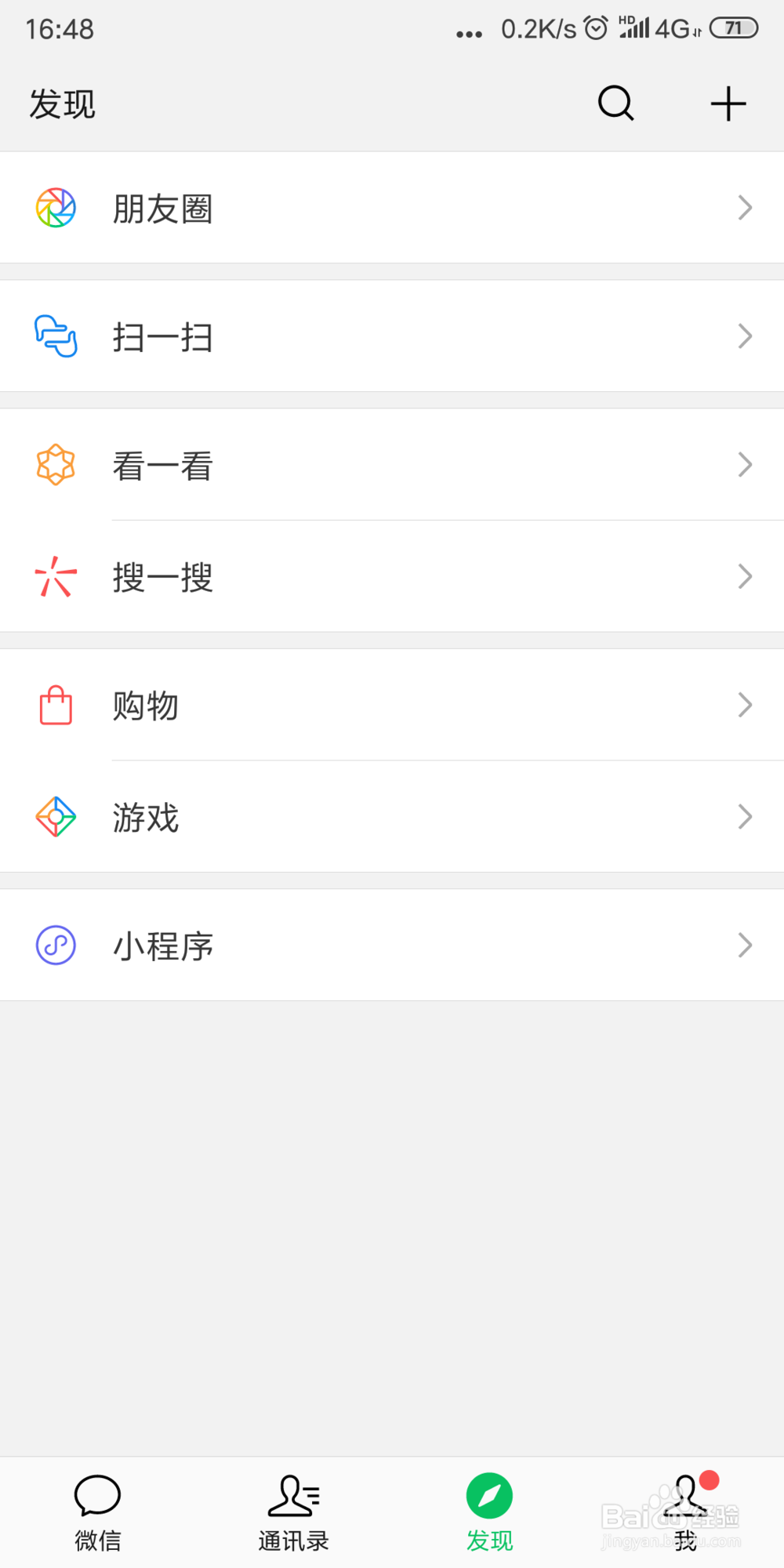Open 购物 shopping
This screenshot has width=784, height=1568.
coord(392,705)
